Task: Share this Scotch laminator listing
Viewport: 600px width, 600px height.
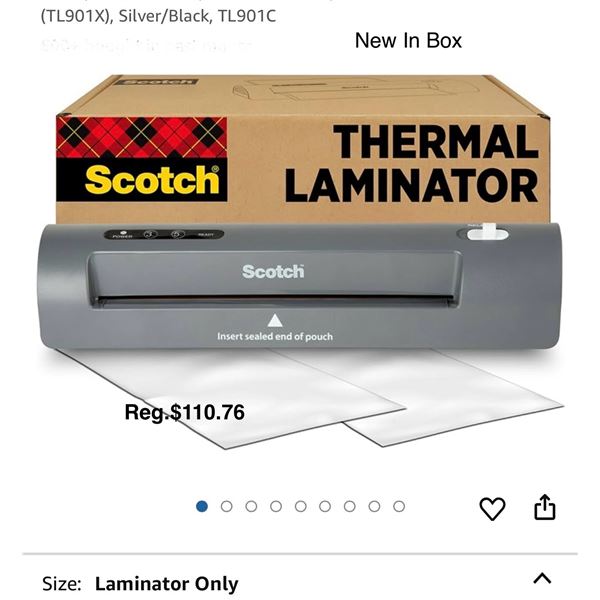Action: [544, 507]
